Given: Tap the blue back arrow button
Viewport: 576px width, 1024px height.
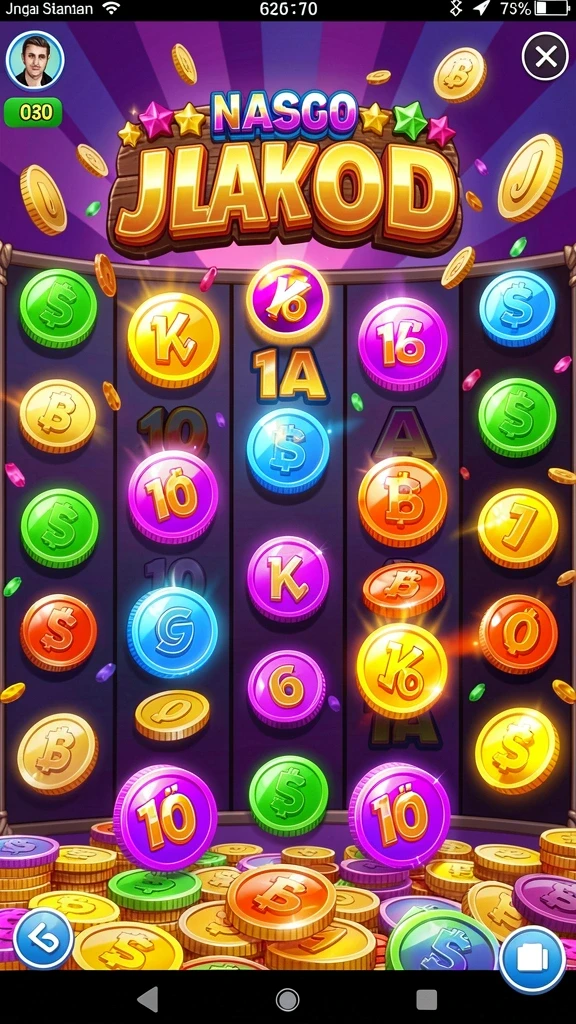Looking at the screenshot, I should 44,938.
